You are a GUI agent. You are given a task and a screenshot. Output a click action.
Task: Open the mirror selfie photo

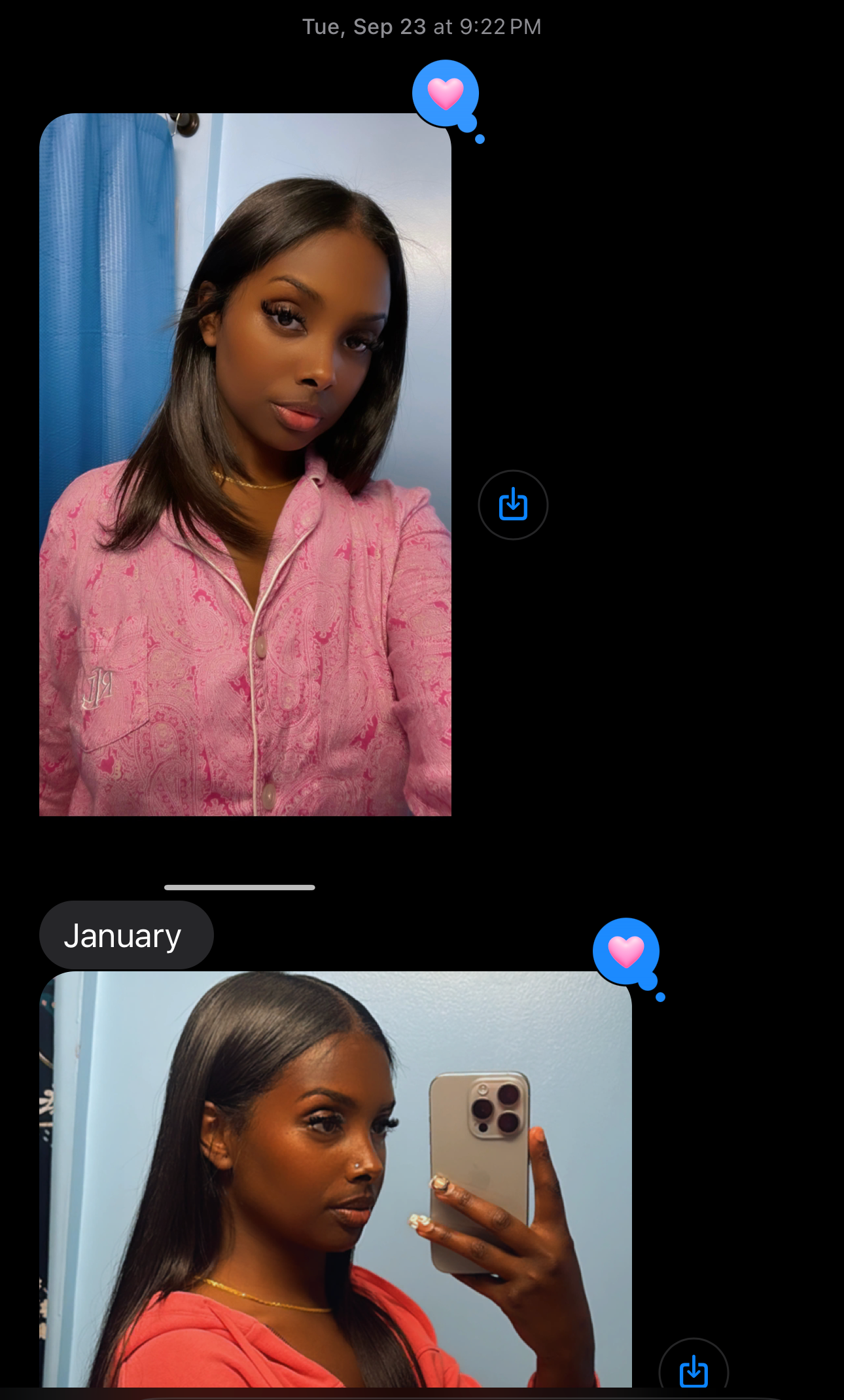pyautogui.click(x=335, y=1178)
